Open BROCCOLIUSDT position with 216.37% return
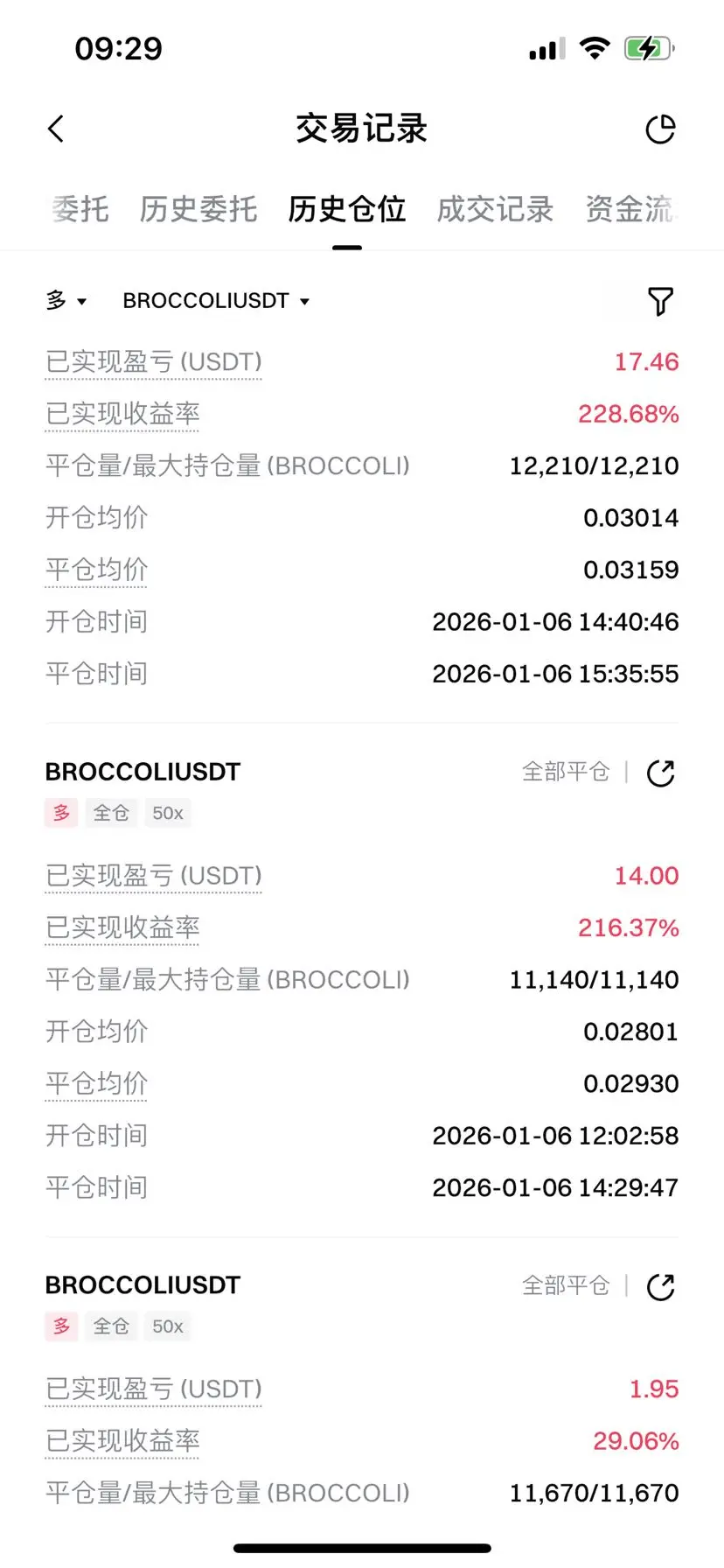Viewport: 724px width, 1568px height. [x=143, y=772]
